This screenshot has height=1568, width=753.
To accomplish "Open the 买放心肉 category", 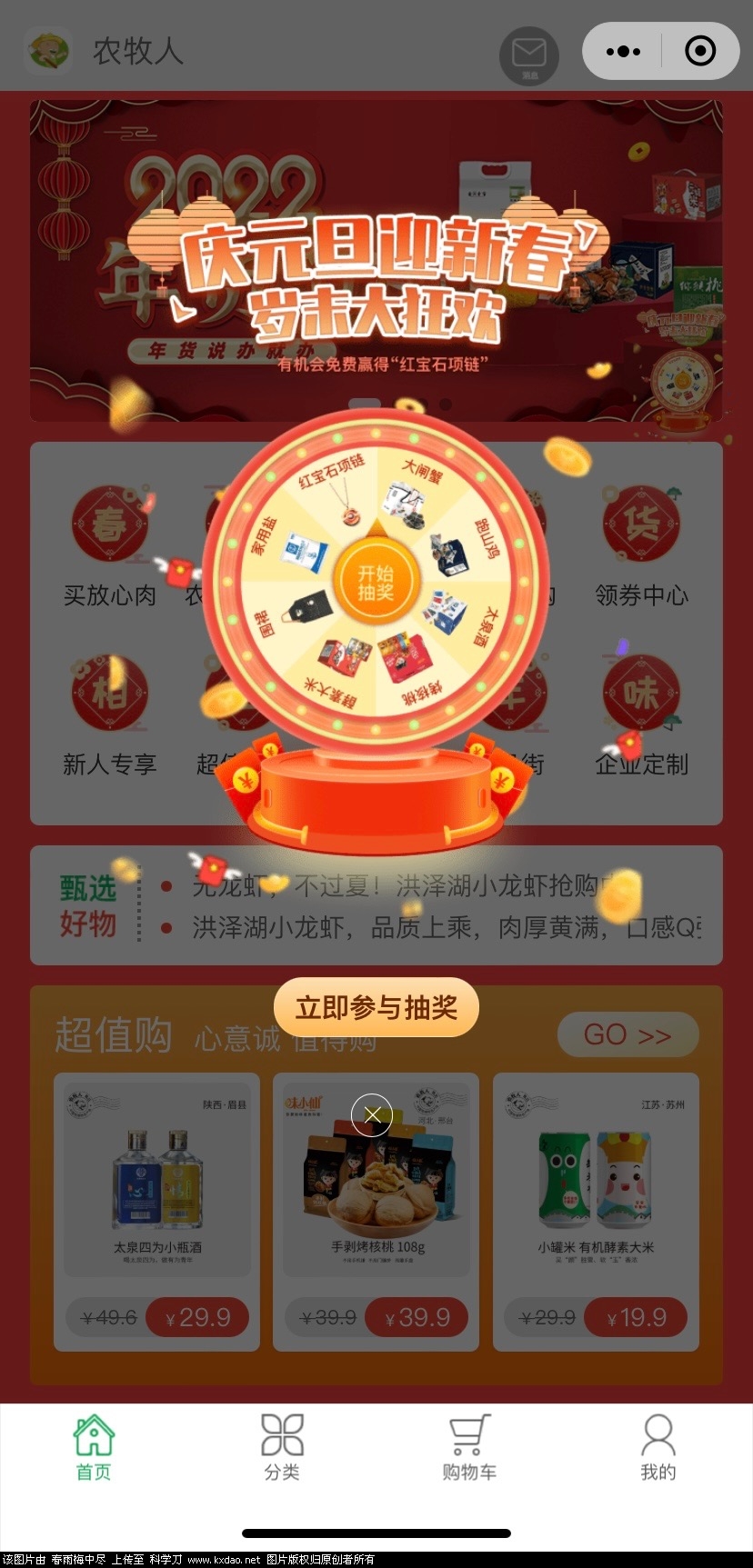I will [109, 545].
